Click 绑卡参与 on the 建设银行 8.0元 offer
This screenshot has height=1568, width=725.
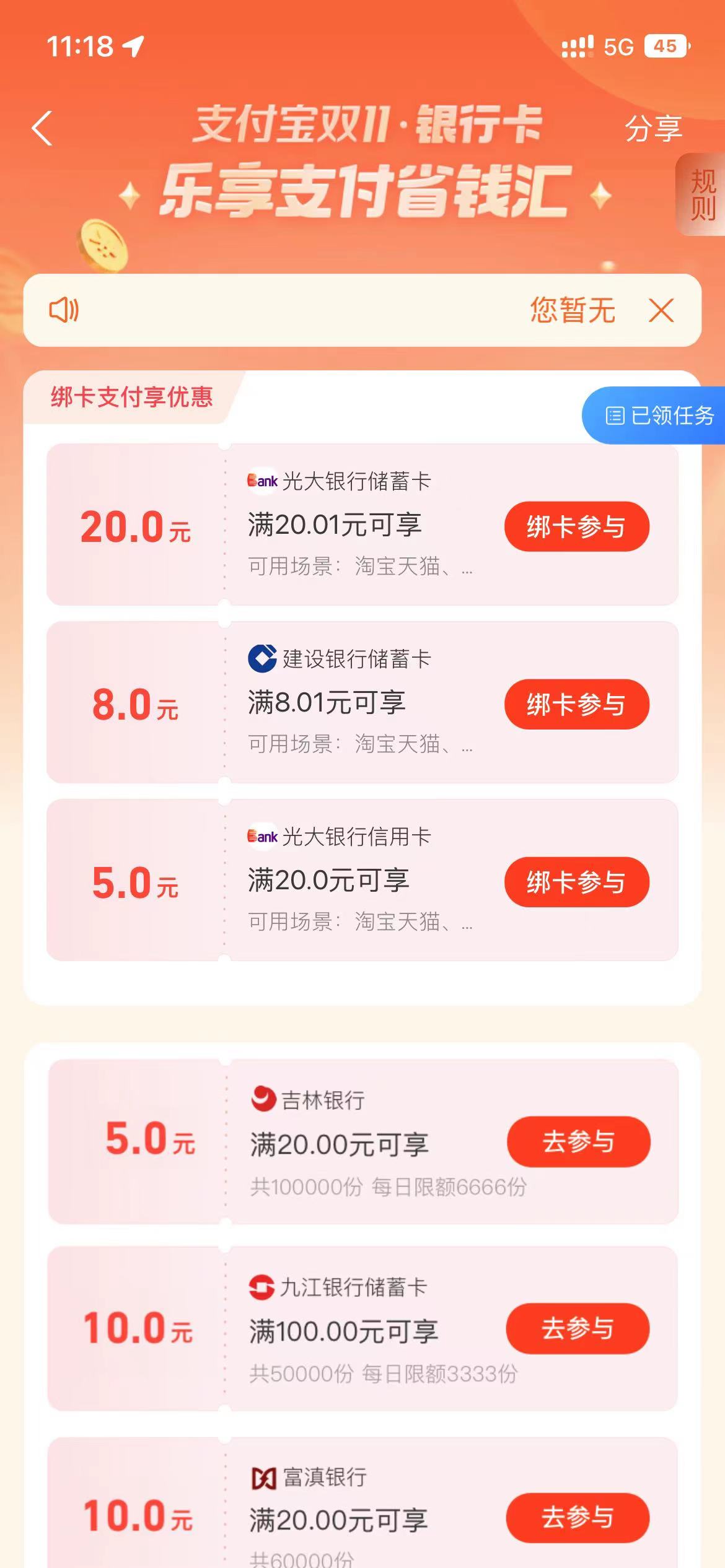click(576, 704)
